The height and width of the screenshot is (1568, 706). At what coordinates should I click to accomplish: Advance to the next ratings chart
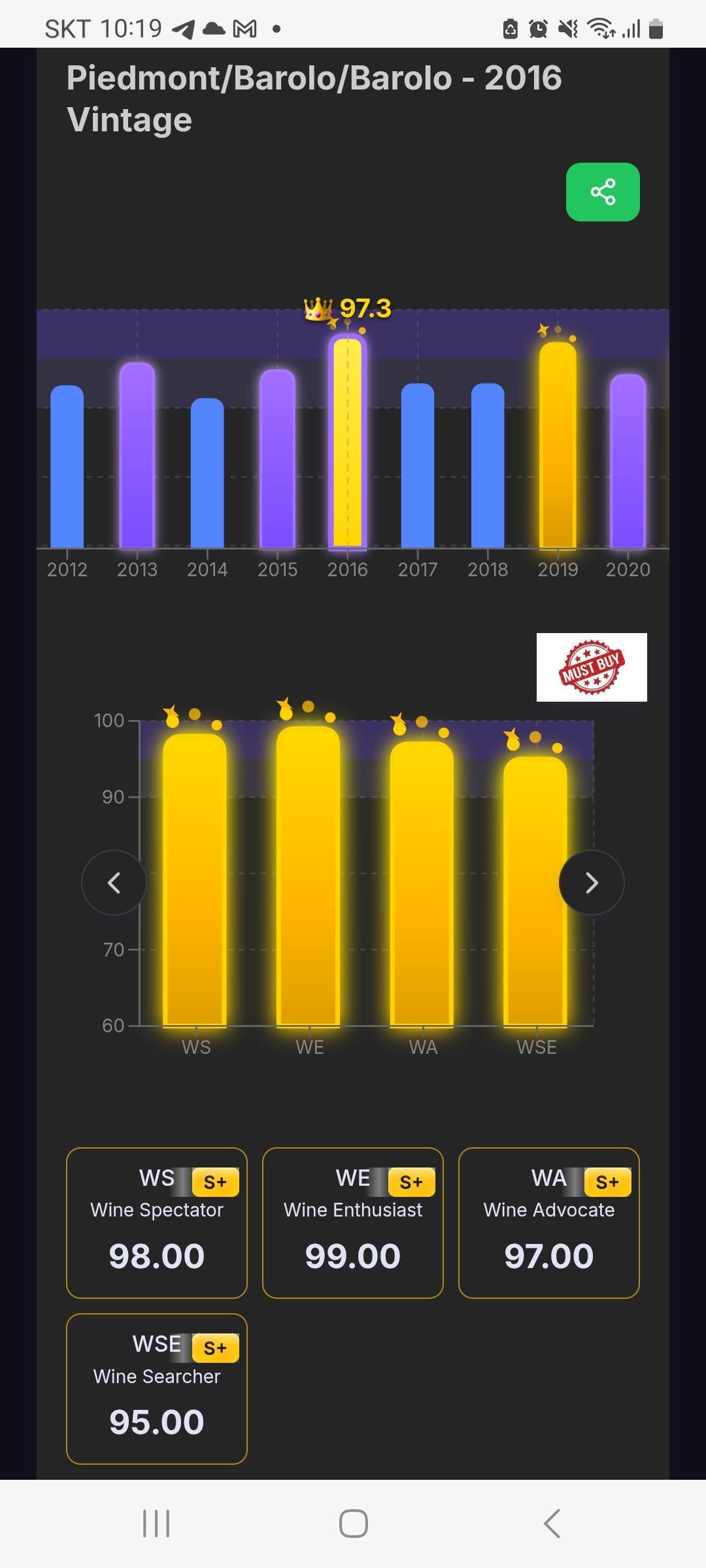coord(592,883)
